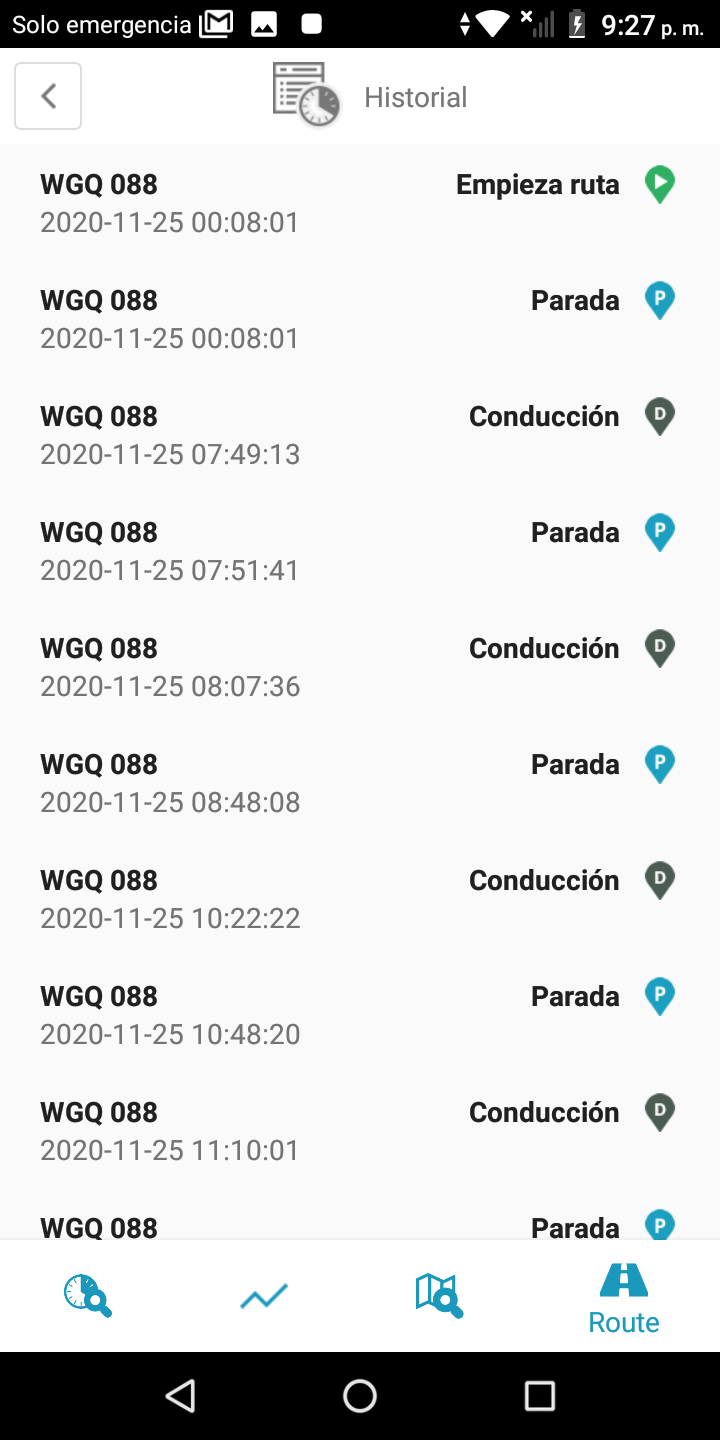Open the Parada entry at 00:08:01
This screenshot has height=1440, width=720.
358,318
